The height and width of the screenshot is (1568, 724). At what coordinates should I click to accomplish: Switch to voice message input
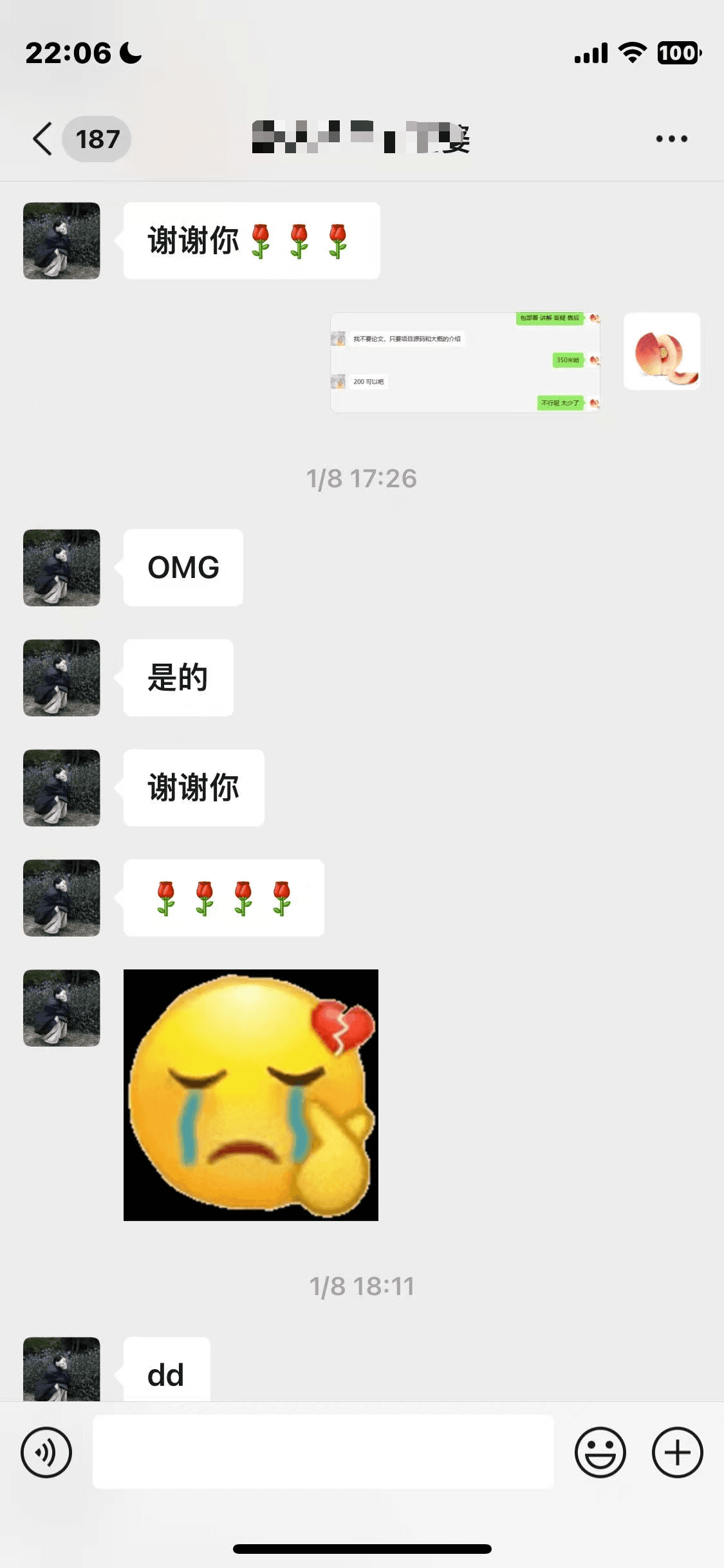click(x=46, y=1452)
